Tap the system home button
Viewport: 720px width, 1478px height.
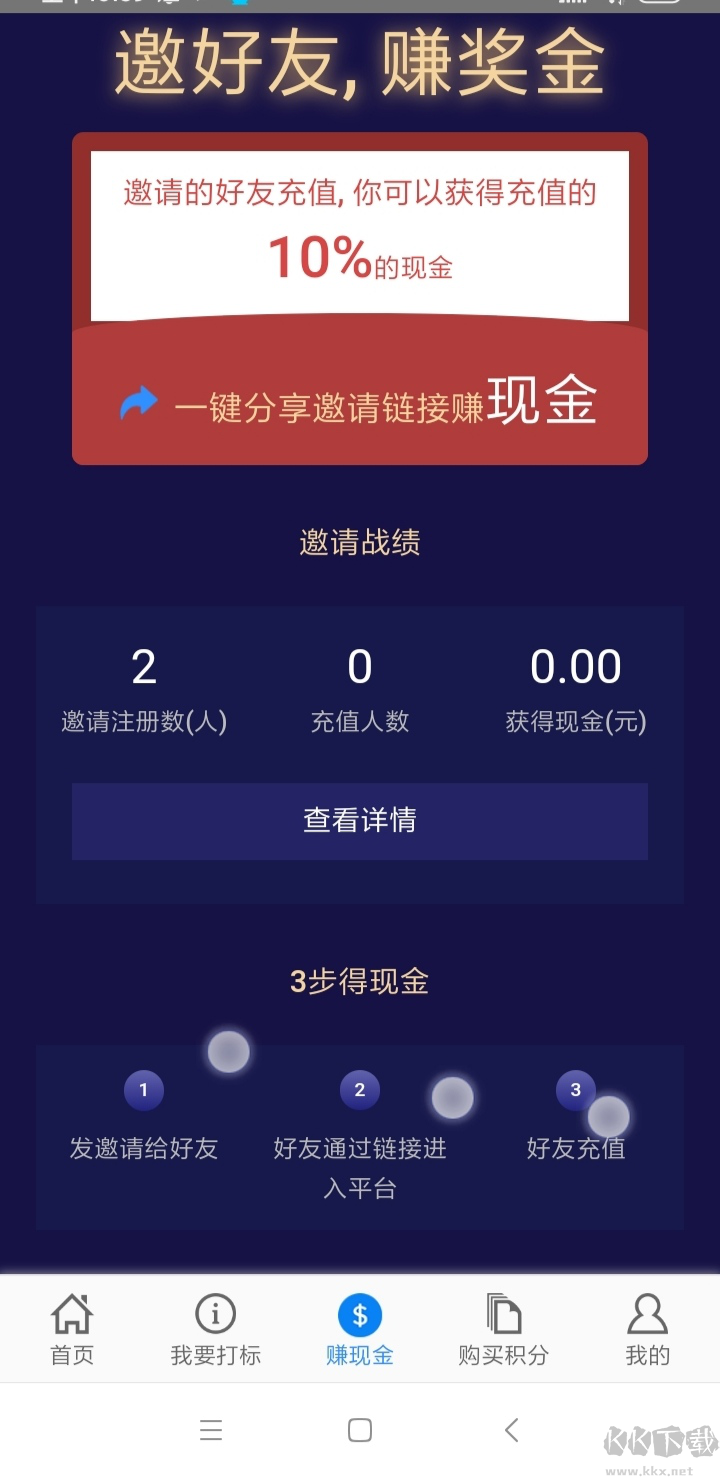click(360, 1430)
